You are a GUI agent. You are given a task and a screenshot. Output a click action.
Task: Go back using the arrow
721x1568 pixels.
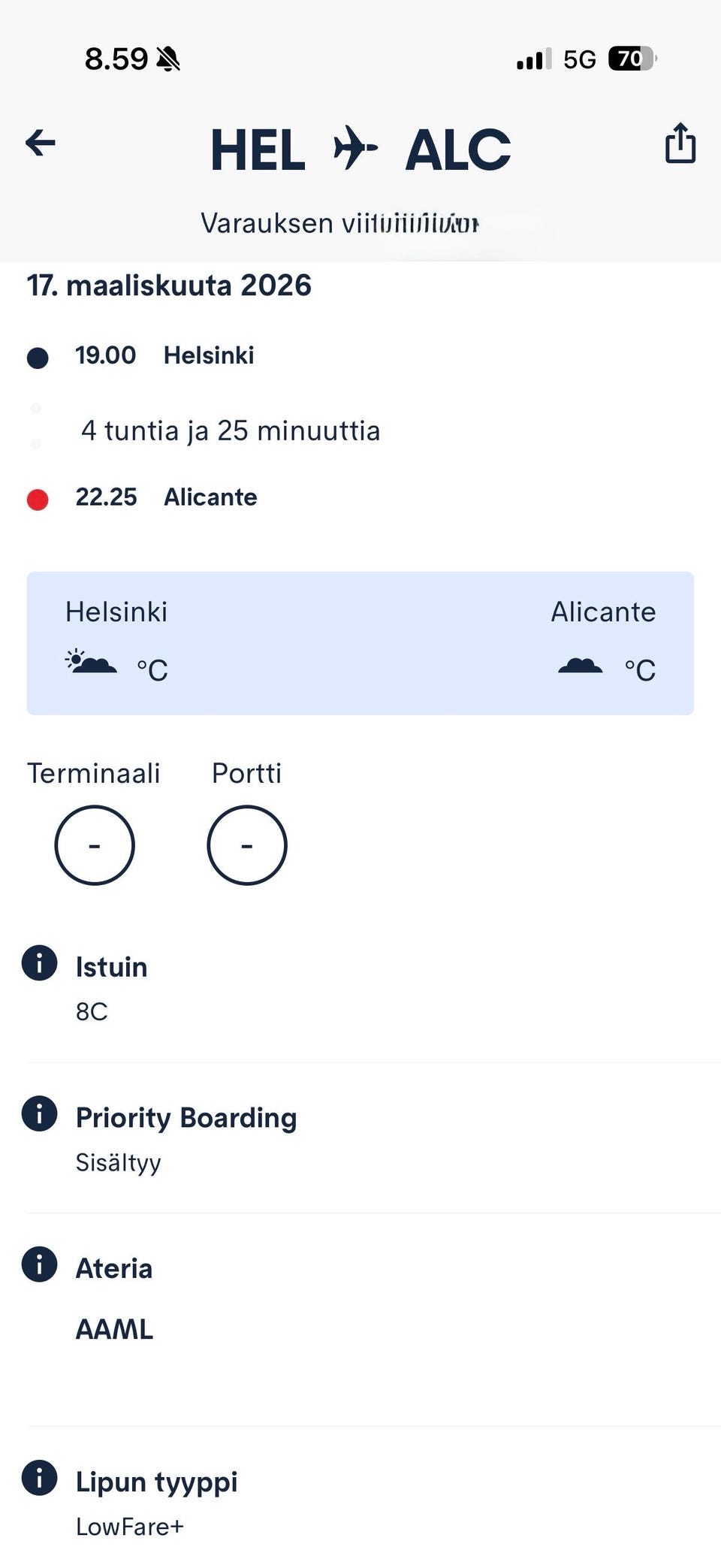coord(41,143)
